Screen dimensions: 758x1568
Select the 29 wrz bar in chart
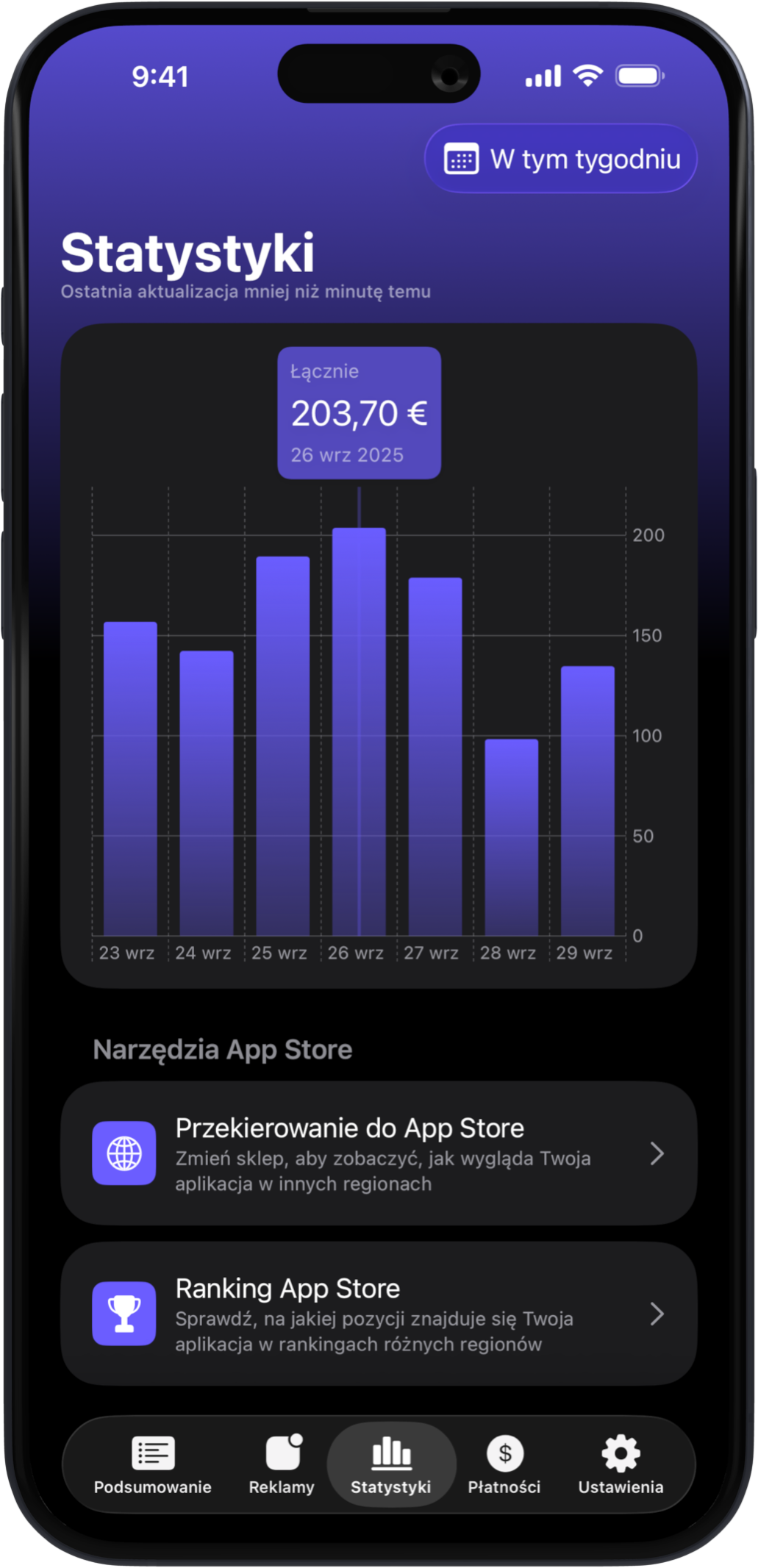tap(587, 801)
